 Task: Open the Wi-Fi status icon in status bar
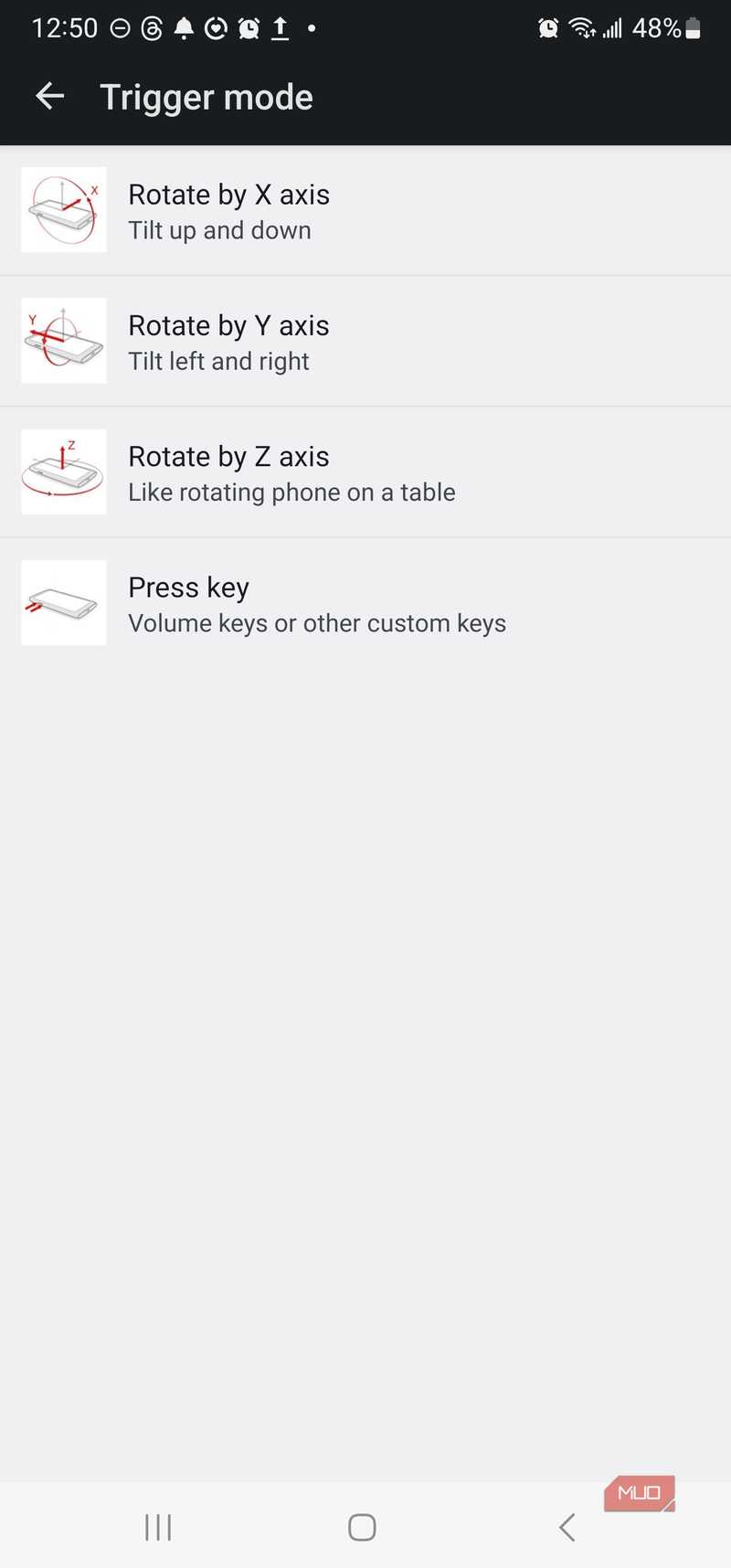click(582, 27)
